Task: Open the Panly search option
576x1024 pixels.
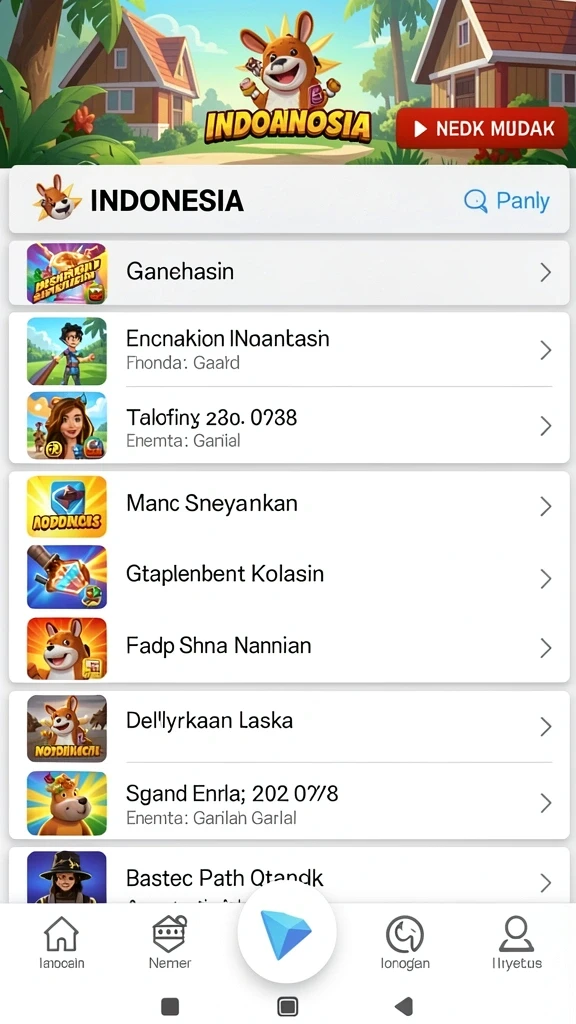Action: click(506, 200)
